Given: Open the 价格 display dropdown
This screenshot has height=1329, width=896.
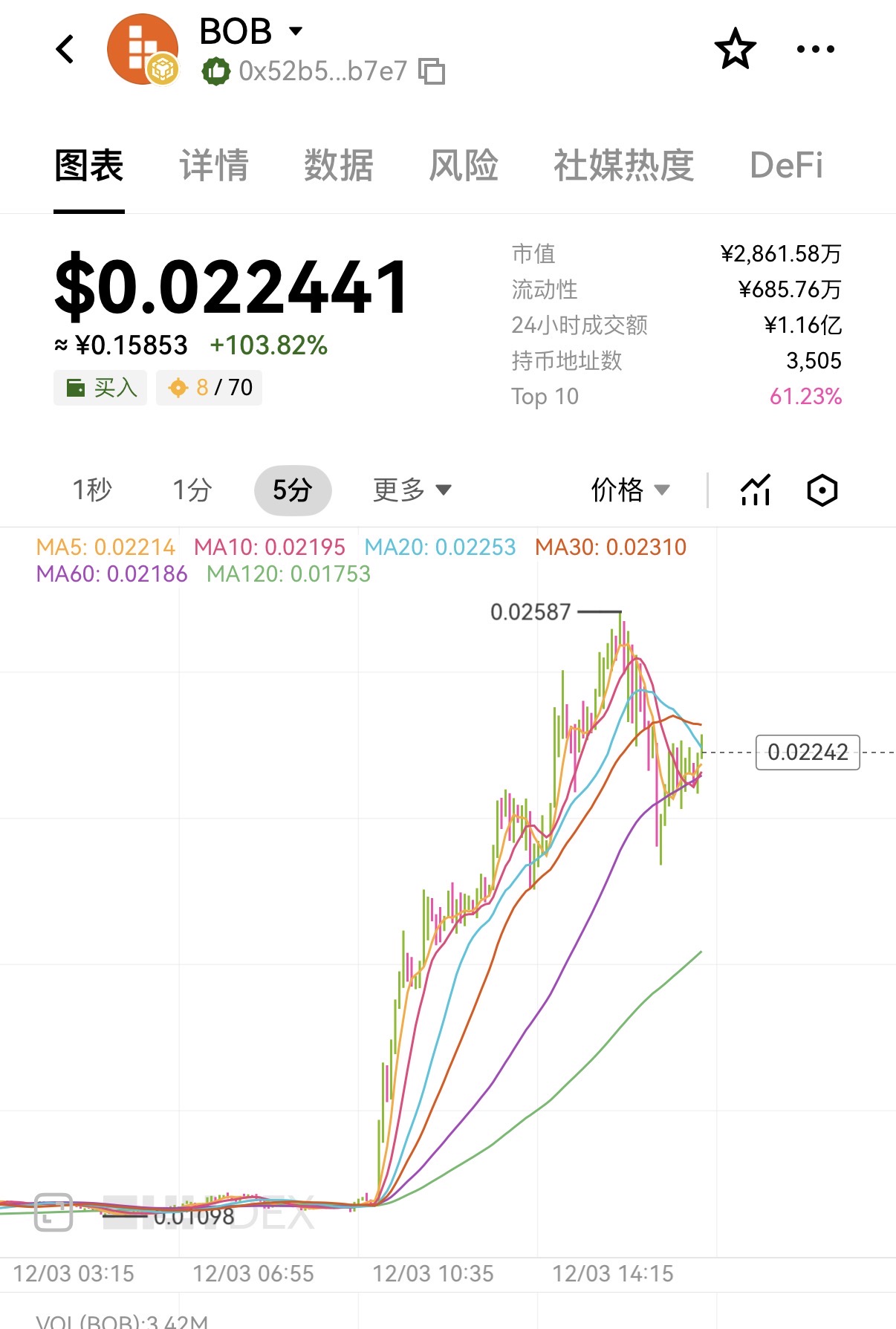Looking at the screenshot, I should [630, 490].
